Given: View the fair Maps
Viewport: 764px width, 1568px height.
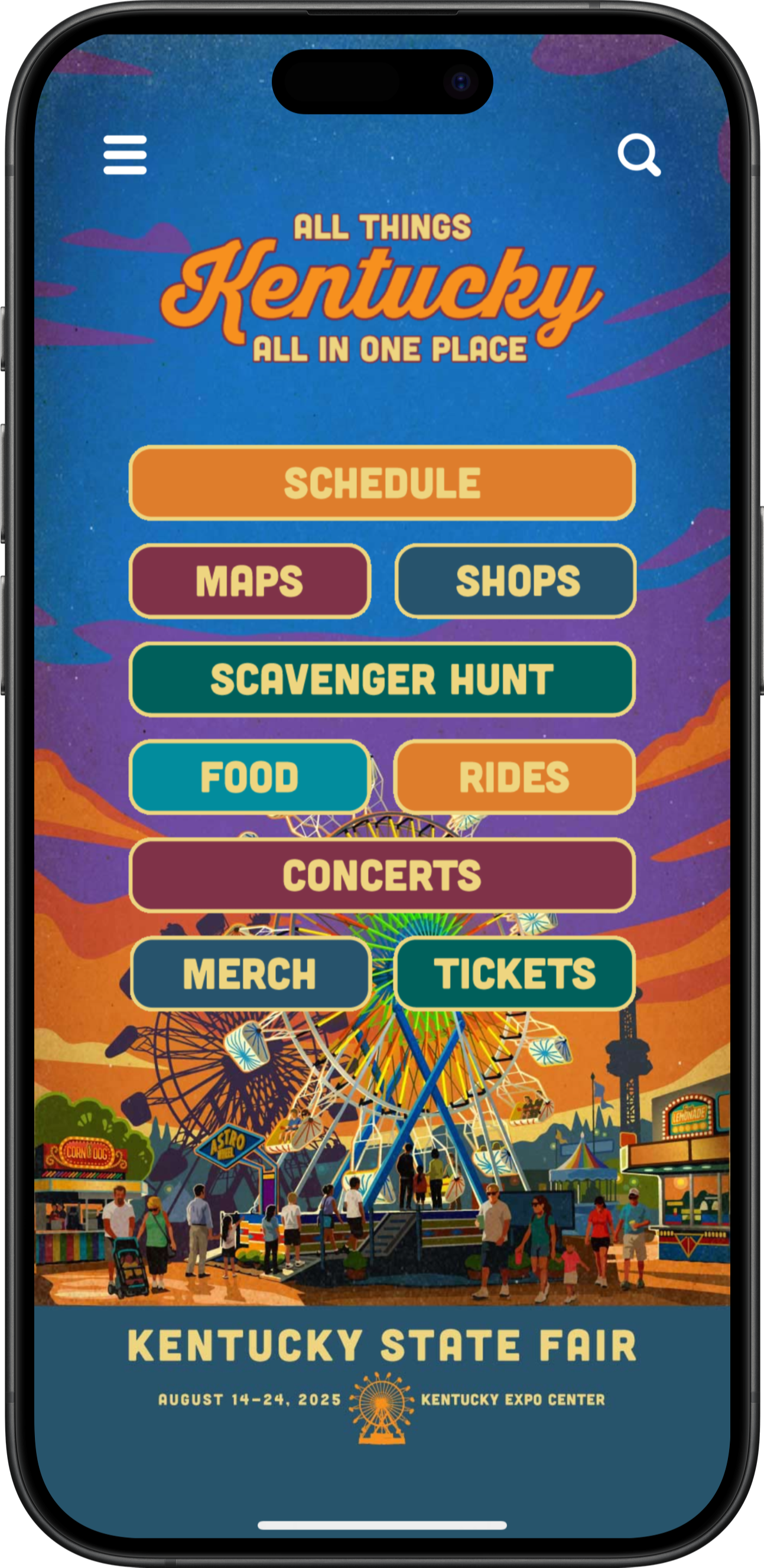Looking at the screenshot, I should (249, 581).
